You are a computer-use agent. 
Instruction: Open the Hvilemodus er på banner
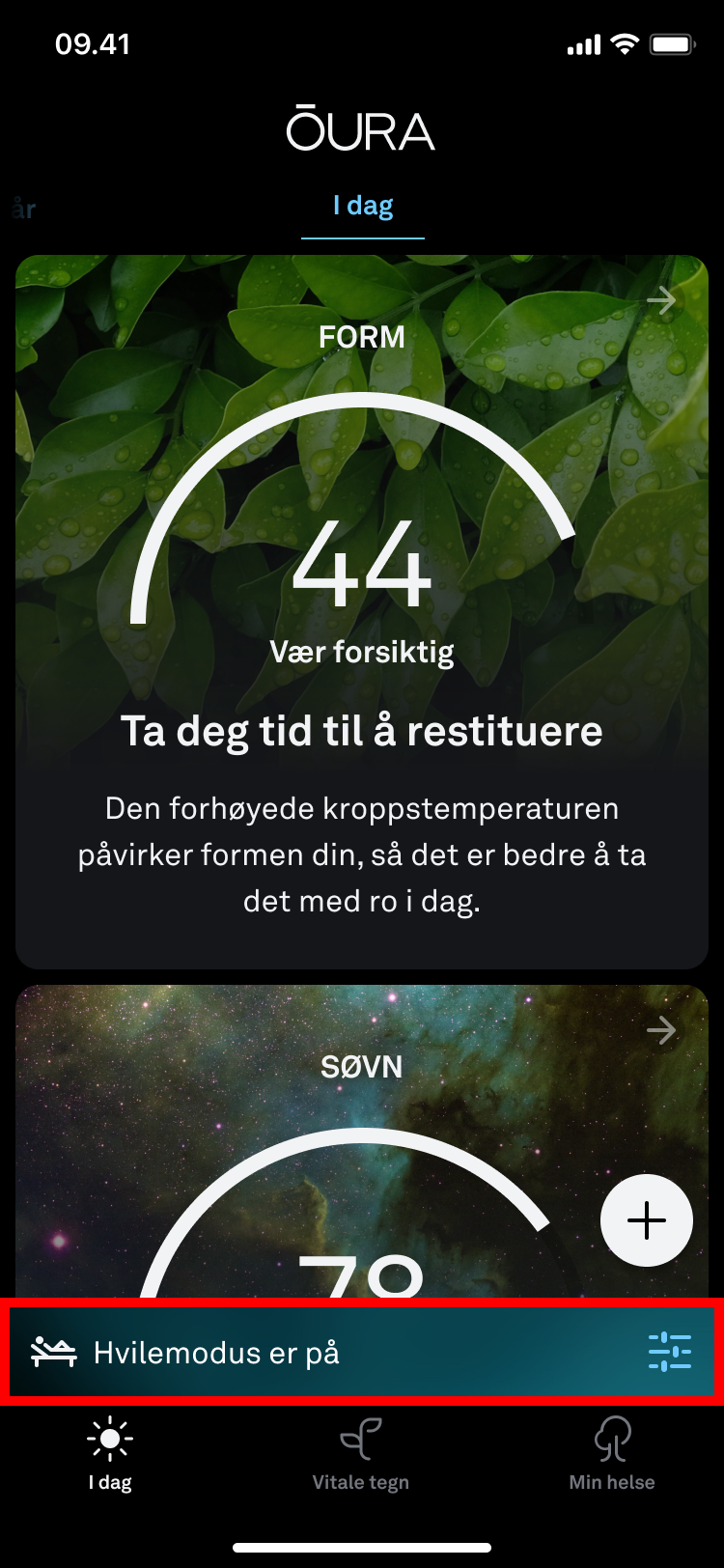point(290,1352)
